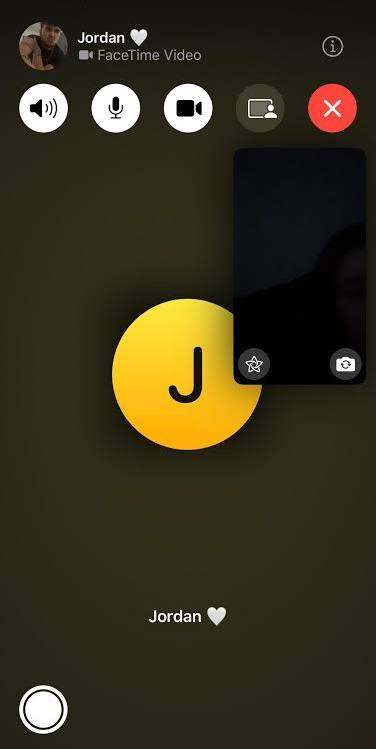
Task: Open Jordan's contact photo
Action: [43, 46]
